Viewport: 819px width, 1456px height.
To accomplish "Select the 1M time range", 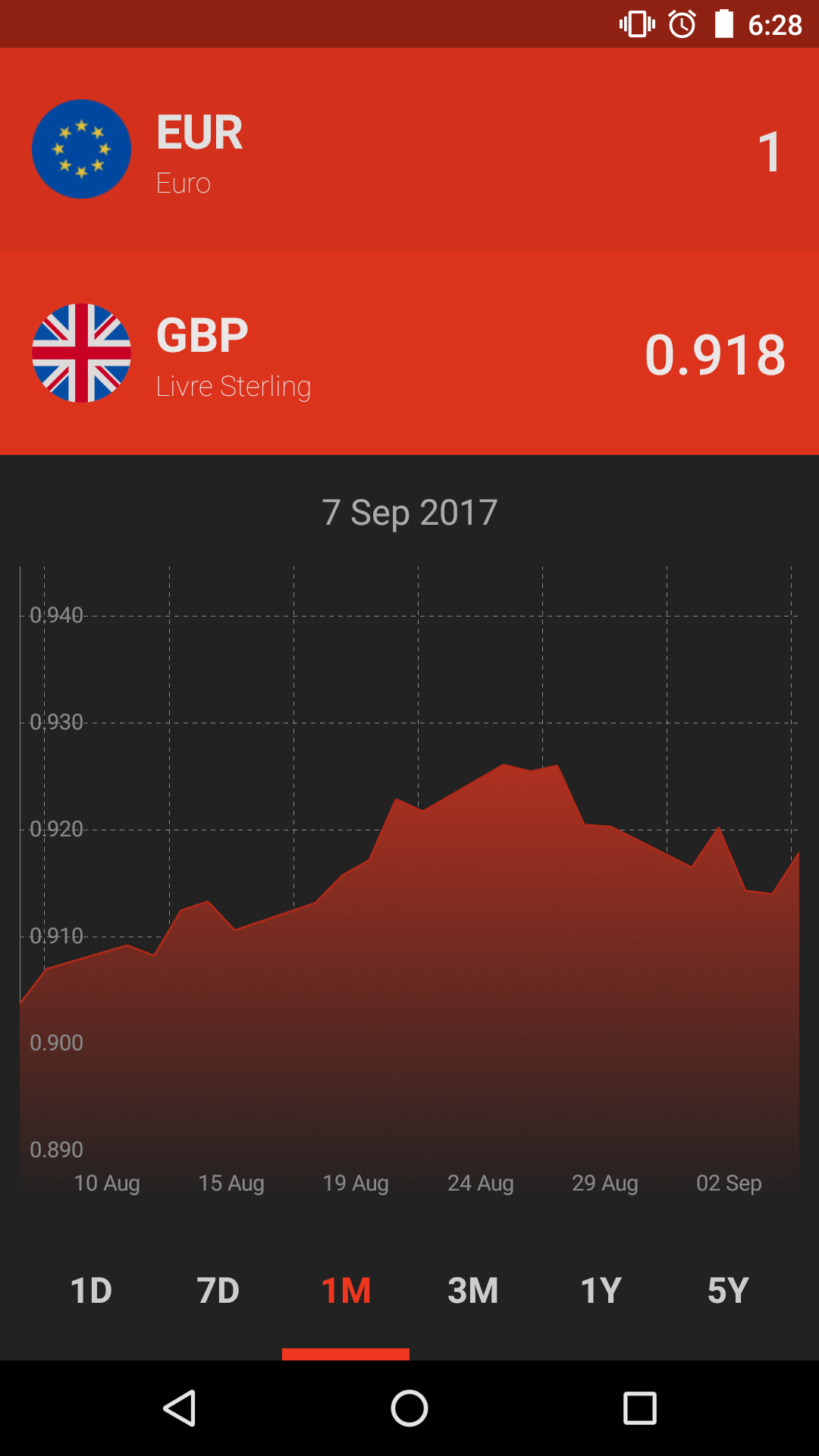I will tap(346, 1290).
